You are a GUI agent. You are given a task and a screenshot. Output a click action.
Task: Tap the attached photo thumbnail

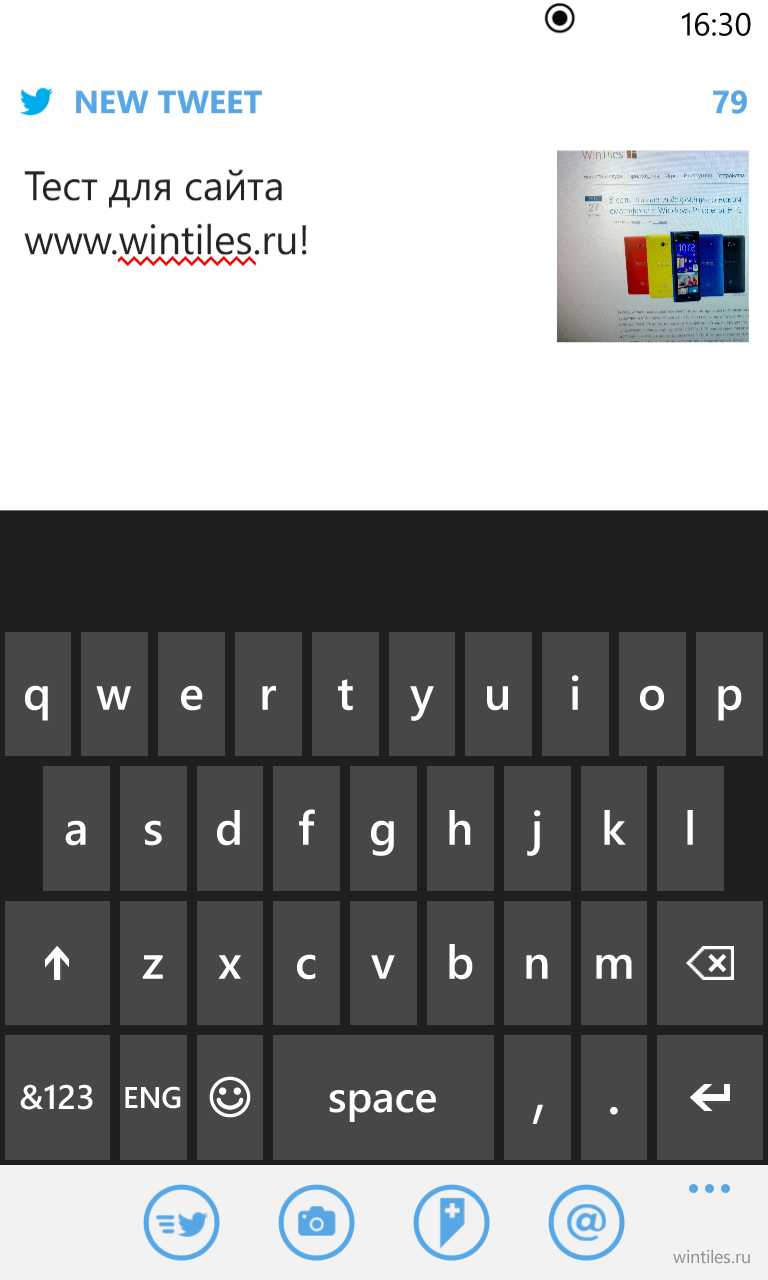pos(652,246)
